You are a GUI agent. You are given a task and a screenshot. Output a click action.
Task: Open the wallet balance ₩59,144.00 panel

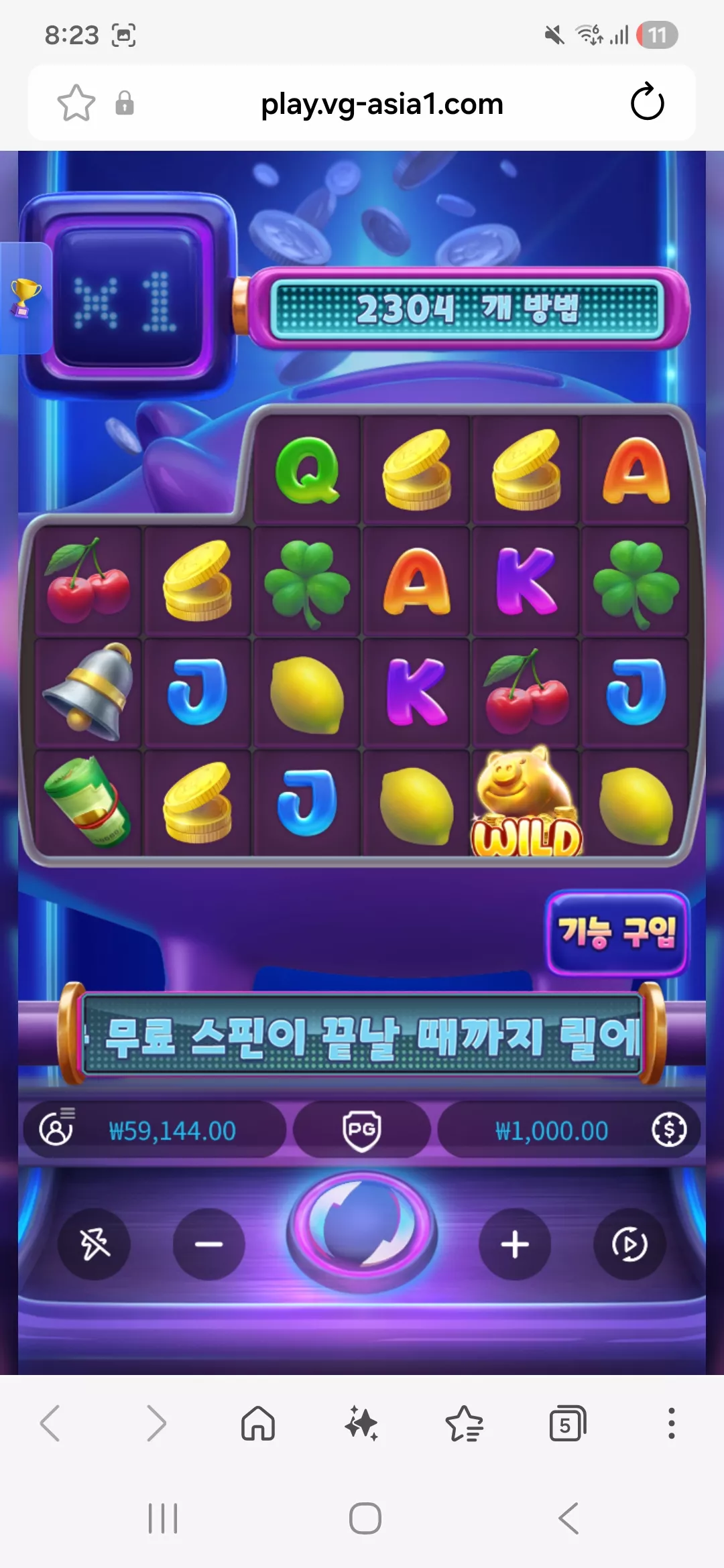click(x=154, y=1130)
